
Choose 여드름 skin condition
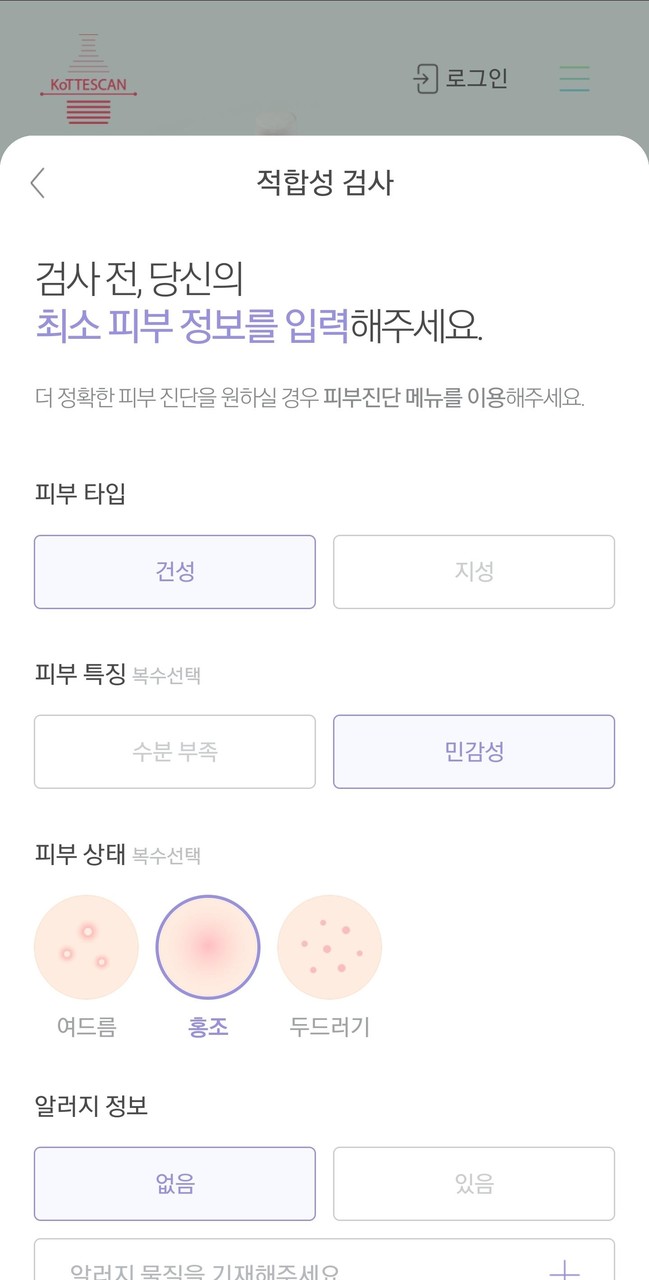pos(86,947)
